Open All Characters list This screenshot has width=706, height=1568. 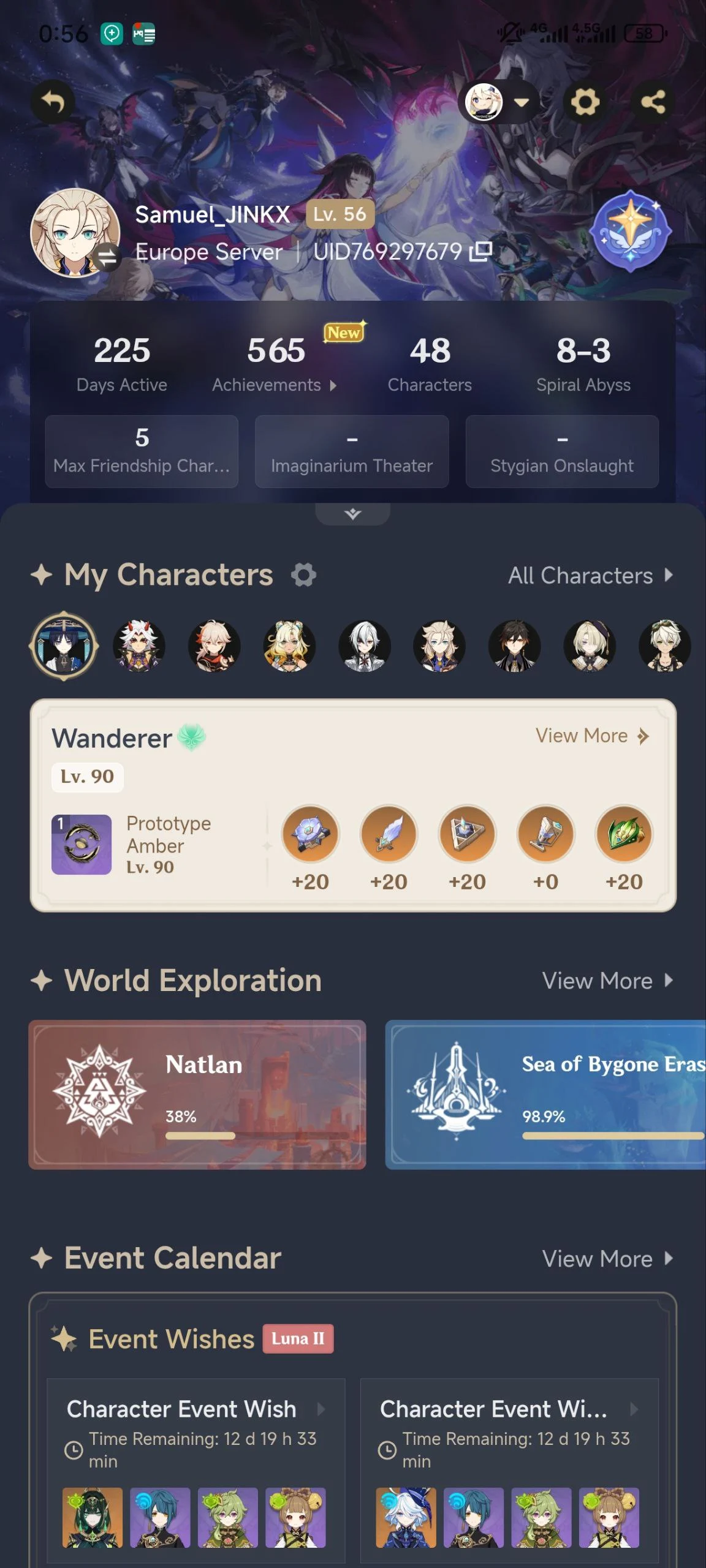[590, 575]
